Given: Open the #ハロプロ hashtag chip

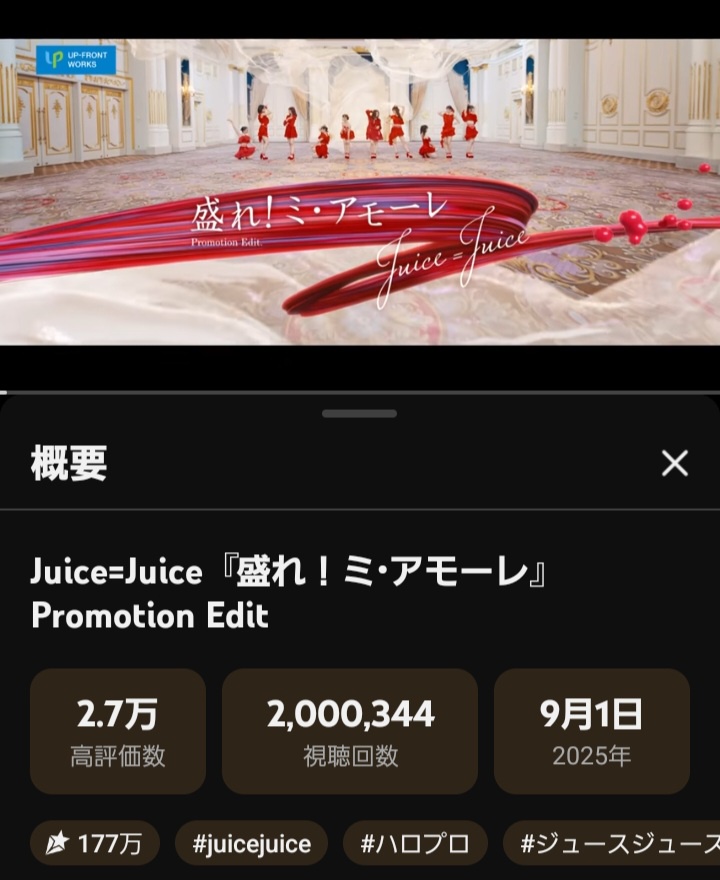Looking at the screenshot, I should click(x=415, y=844).
